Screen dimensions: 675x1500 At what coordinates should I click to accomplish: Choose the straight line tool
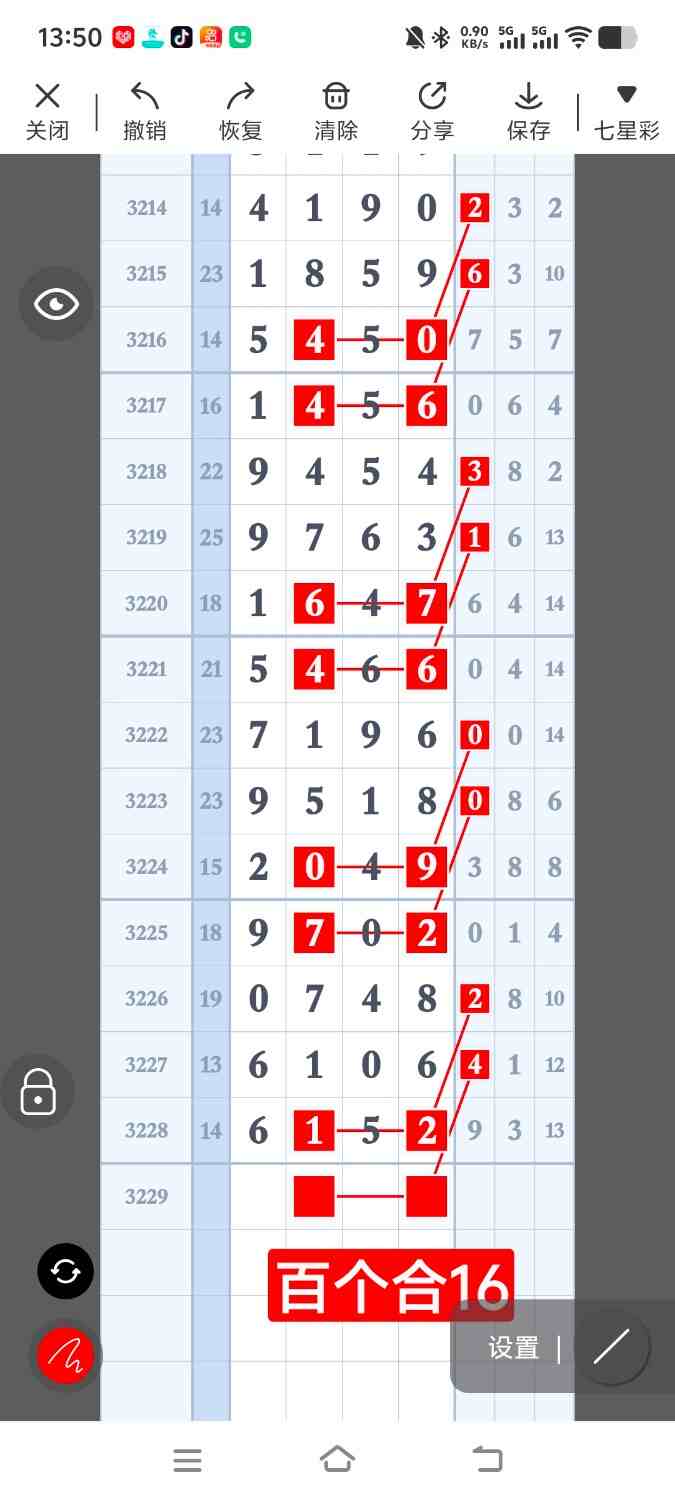click(611, 1347)
